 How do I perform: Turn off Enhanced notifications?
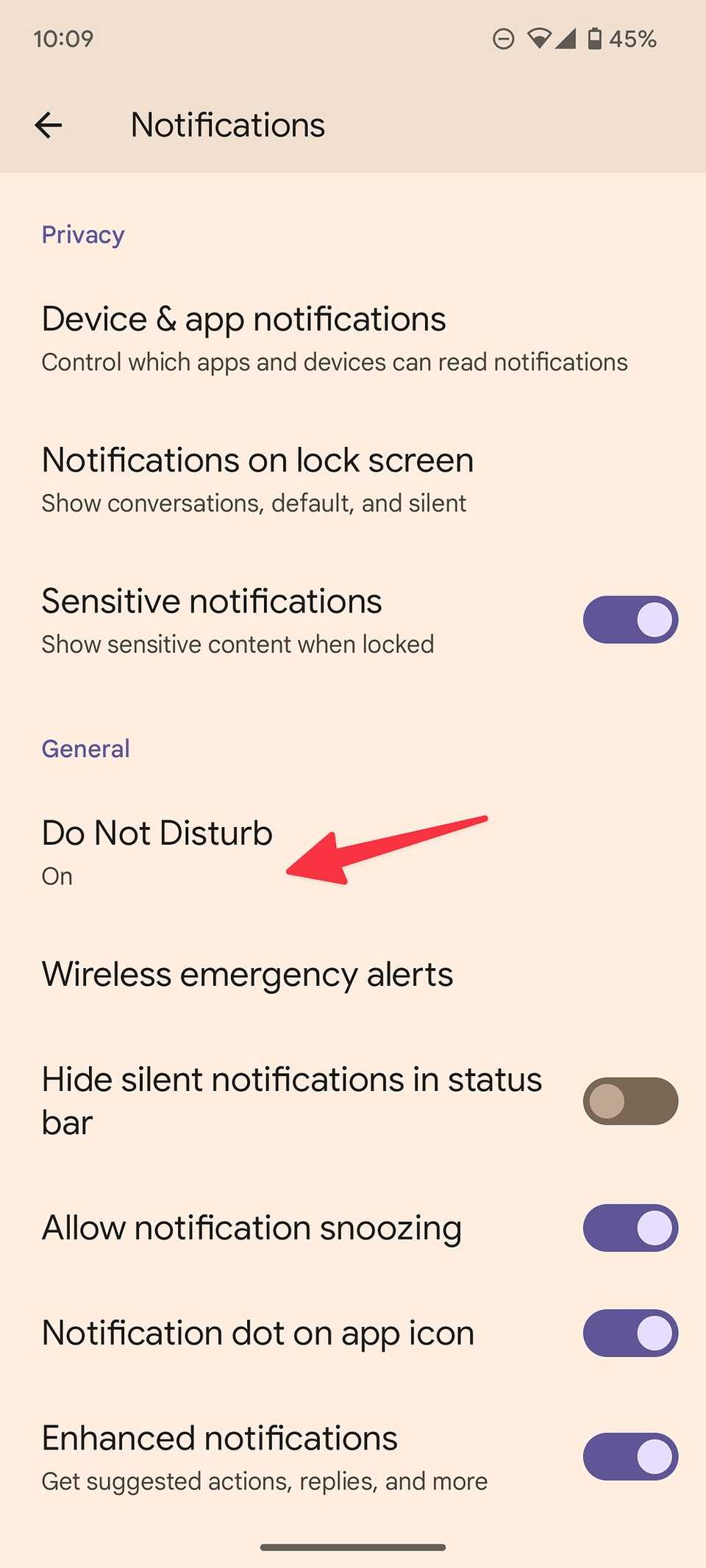[x=630, y=1456]
